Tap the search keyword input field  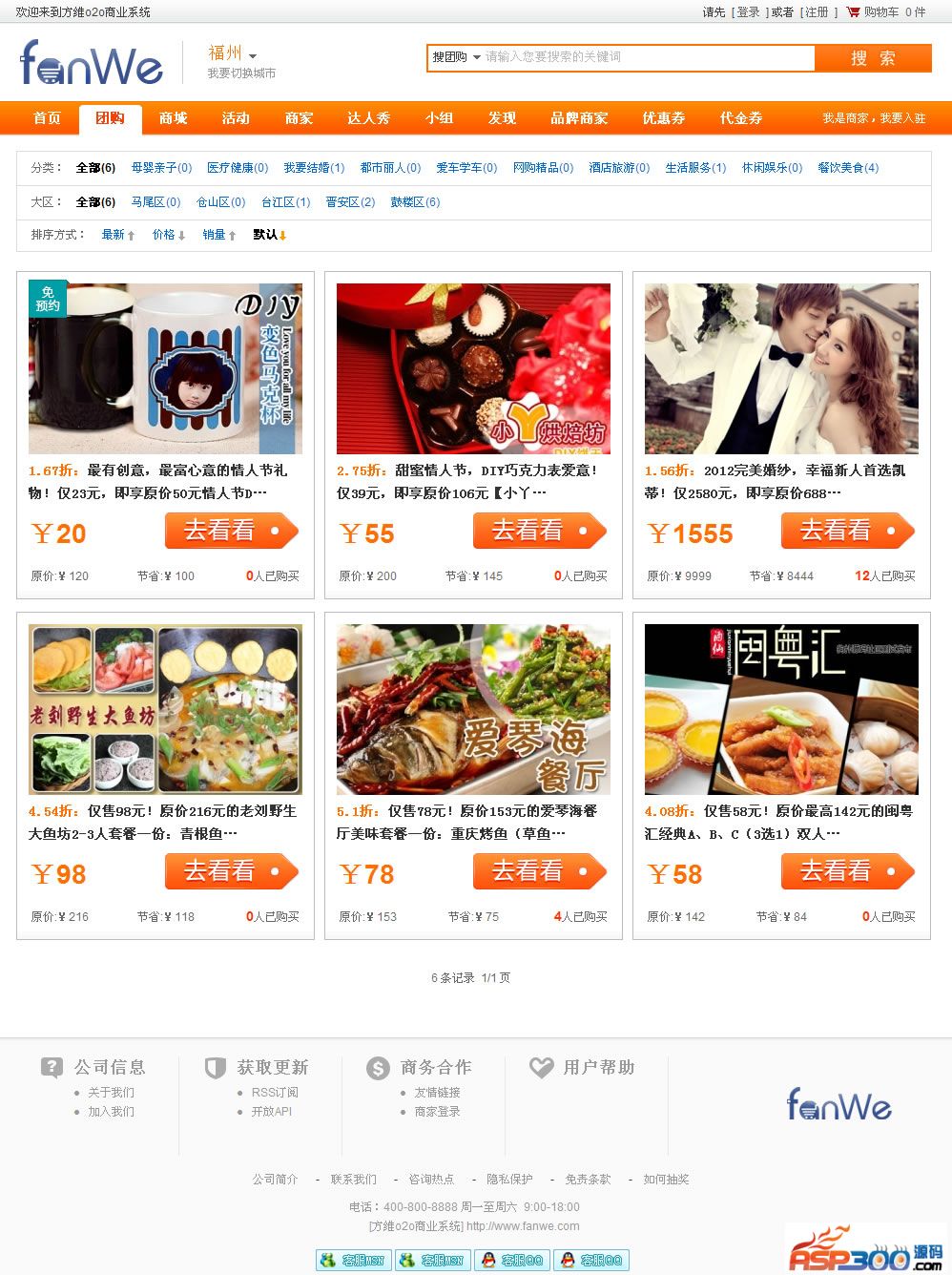coord(647,57)
